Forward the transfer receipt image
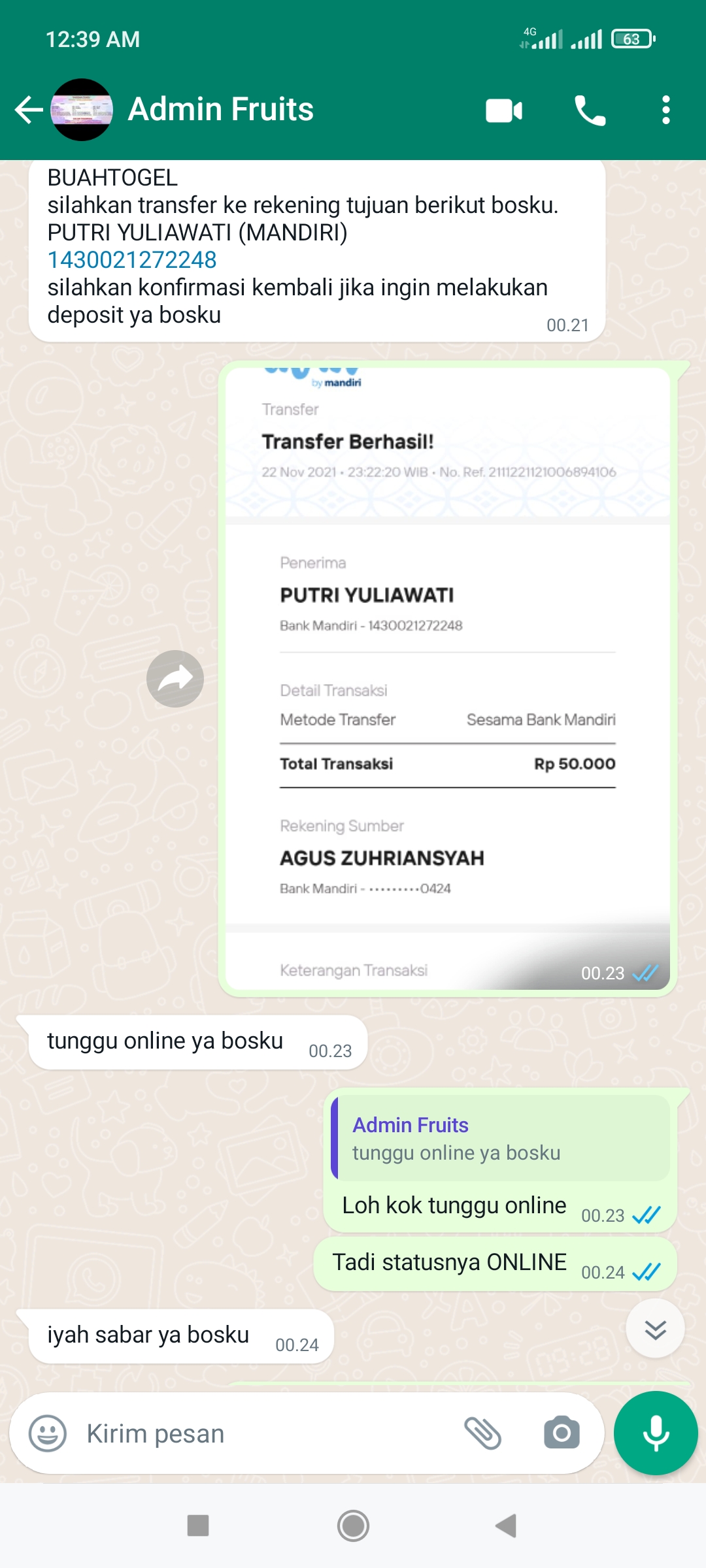Viewport: 706px width, 1568px height. (x=175, y=679)
